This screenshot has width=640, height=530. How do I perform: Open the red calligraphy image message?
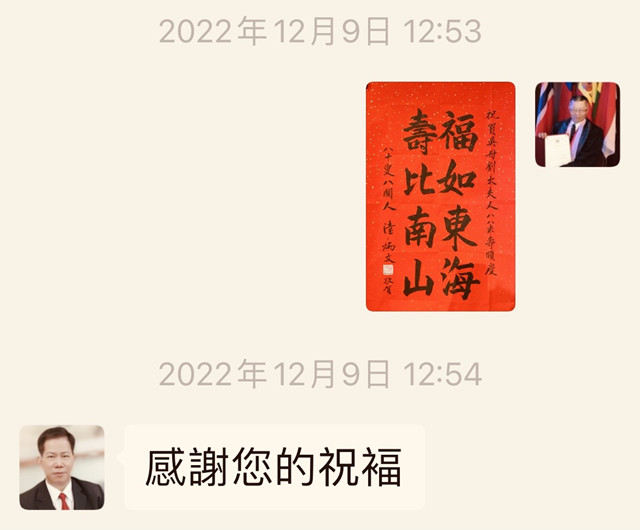click(x=440, y=196)
